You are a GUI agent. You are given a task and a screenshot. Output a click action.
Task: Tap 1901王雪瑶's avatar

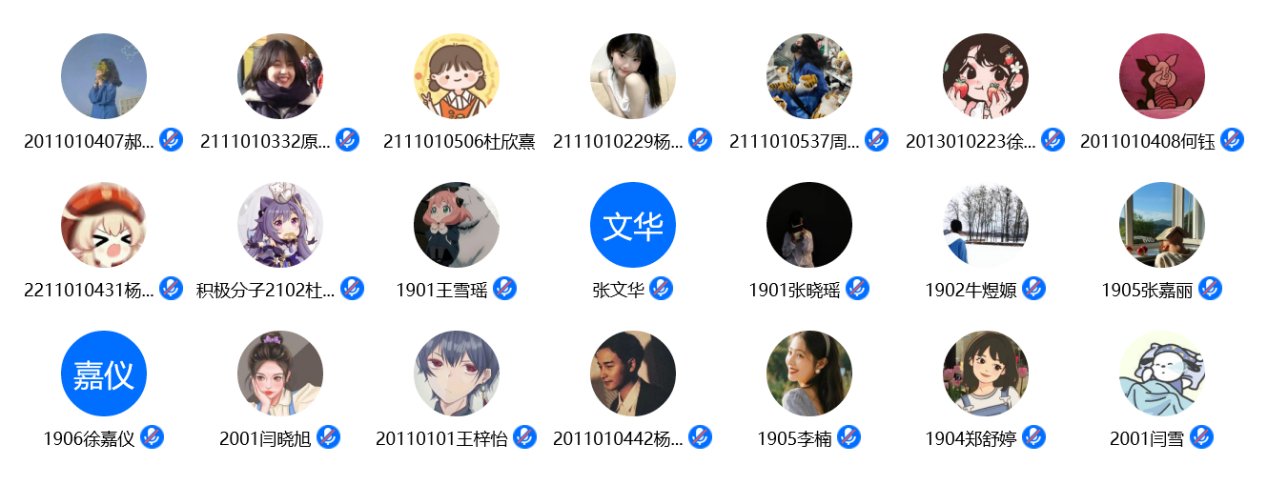457,225
